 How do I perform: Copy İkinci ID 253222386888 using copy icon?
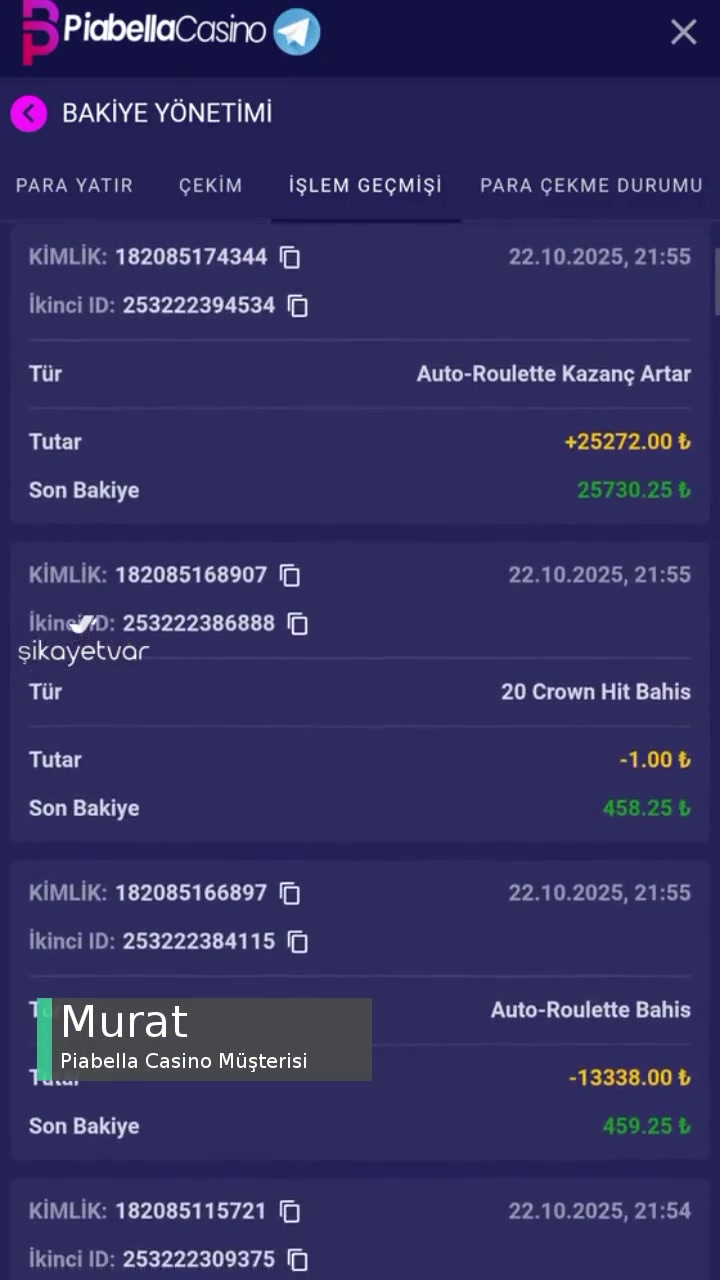297,623
